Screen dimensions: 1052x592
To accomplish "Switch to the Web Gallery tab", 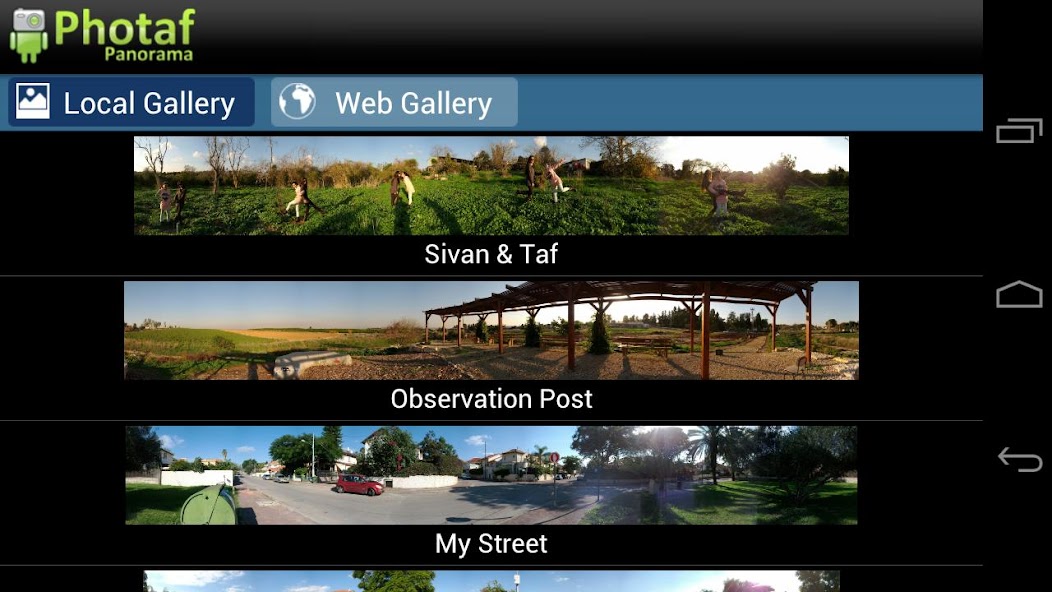I will tap(394, 102).
